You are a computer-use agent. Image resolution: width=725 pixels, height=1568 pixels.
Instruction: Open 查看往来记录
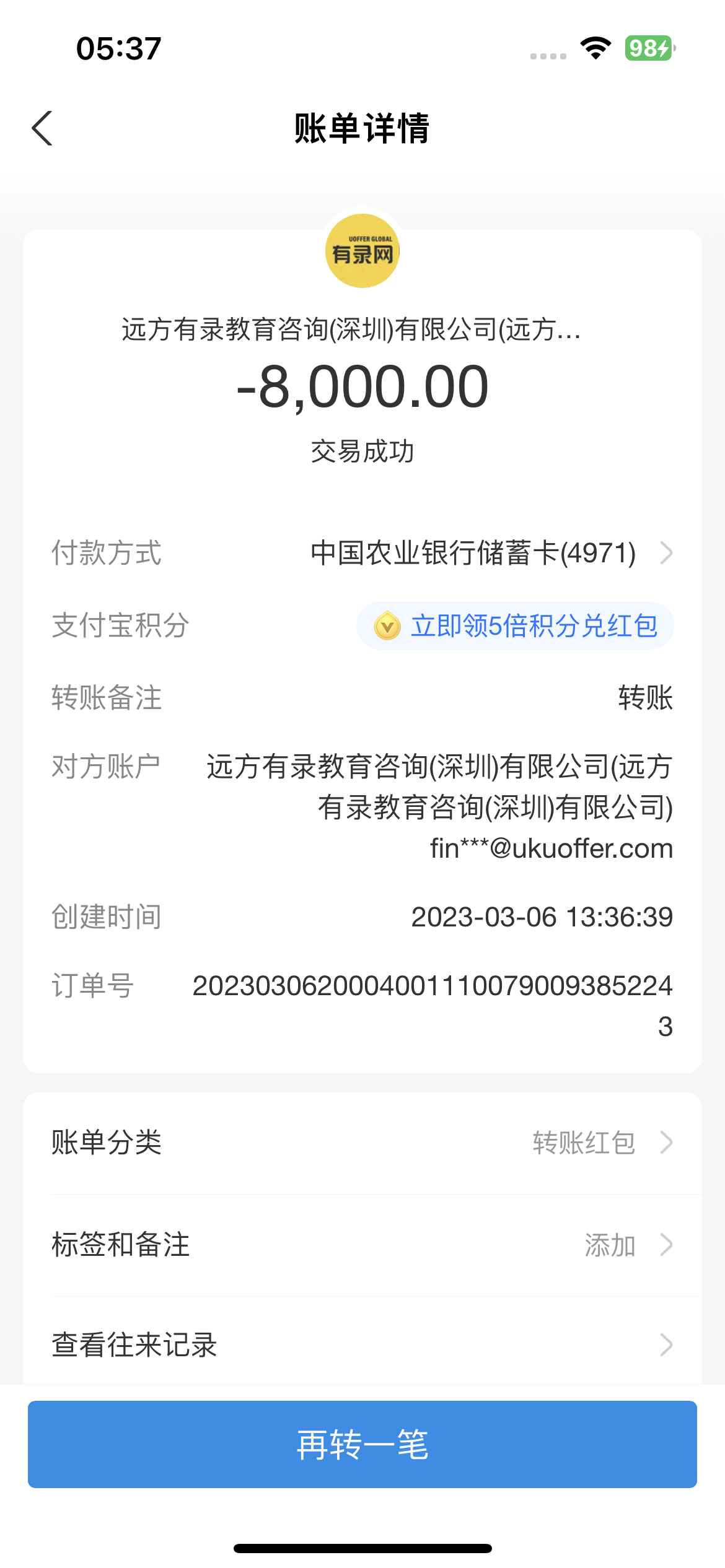coord(362,1344)
